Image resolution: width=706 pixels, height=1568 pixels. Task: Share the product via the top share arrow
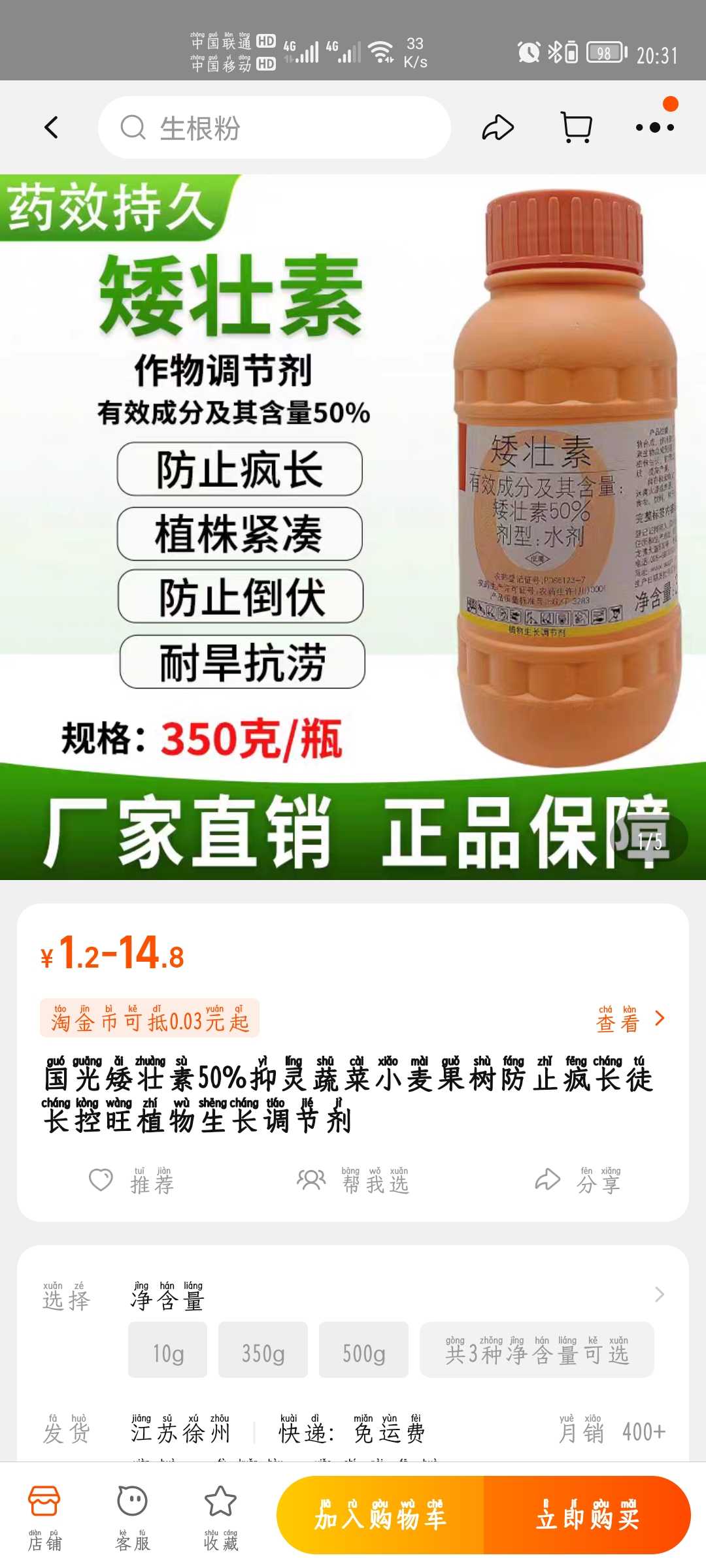point(498,127)
